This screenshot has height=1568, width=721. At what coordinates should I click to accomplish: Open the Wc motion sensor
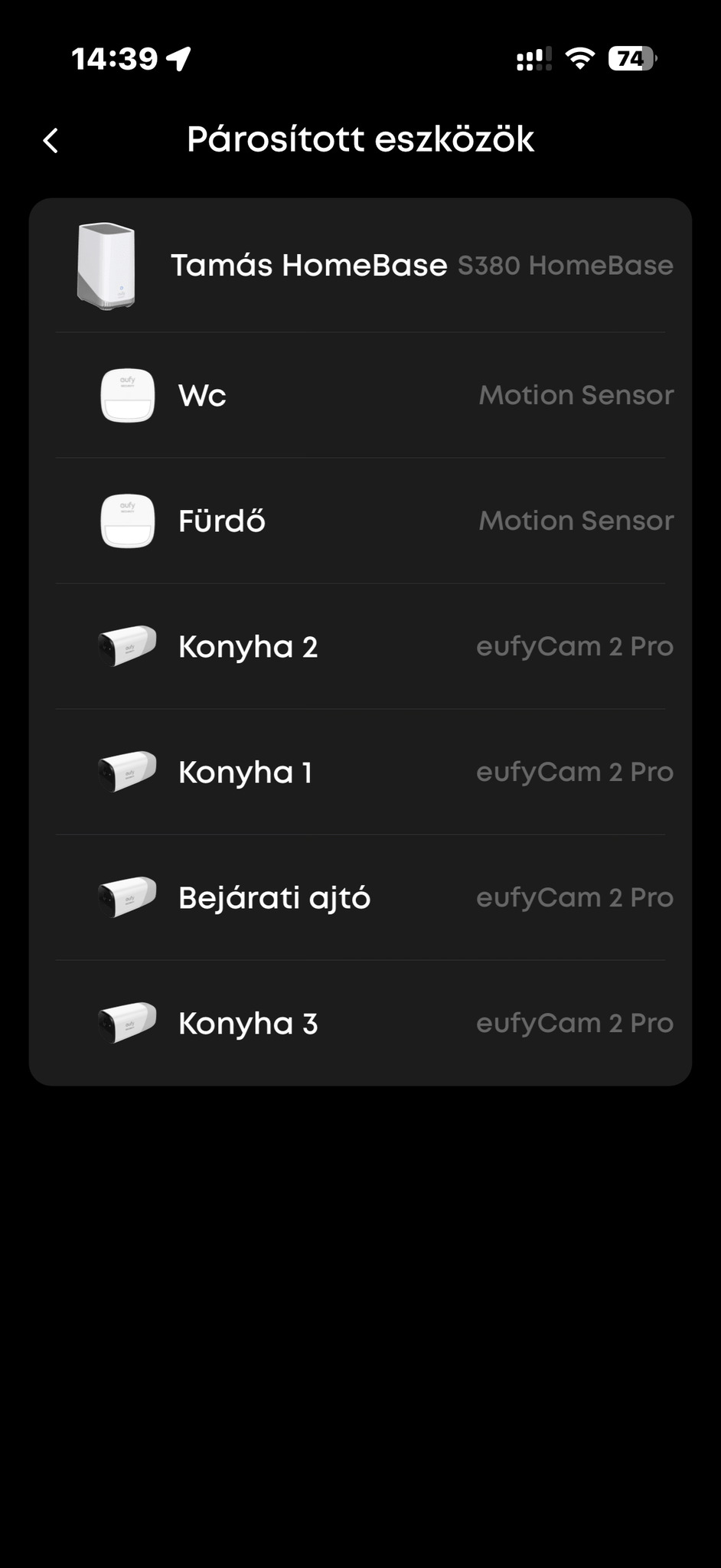pyautogui.click(x=360, y=395)
